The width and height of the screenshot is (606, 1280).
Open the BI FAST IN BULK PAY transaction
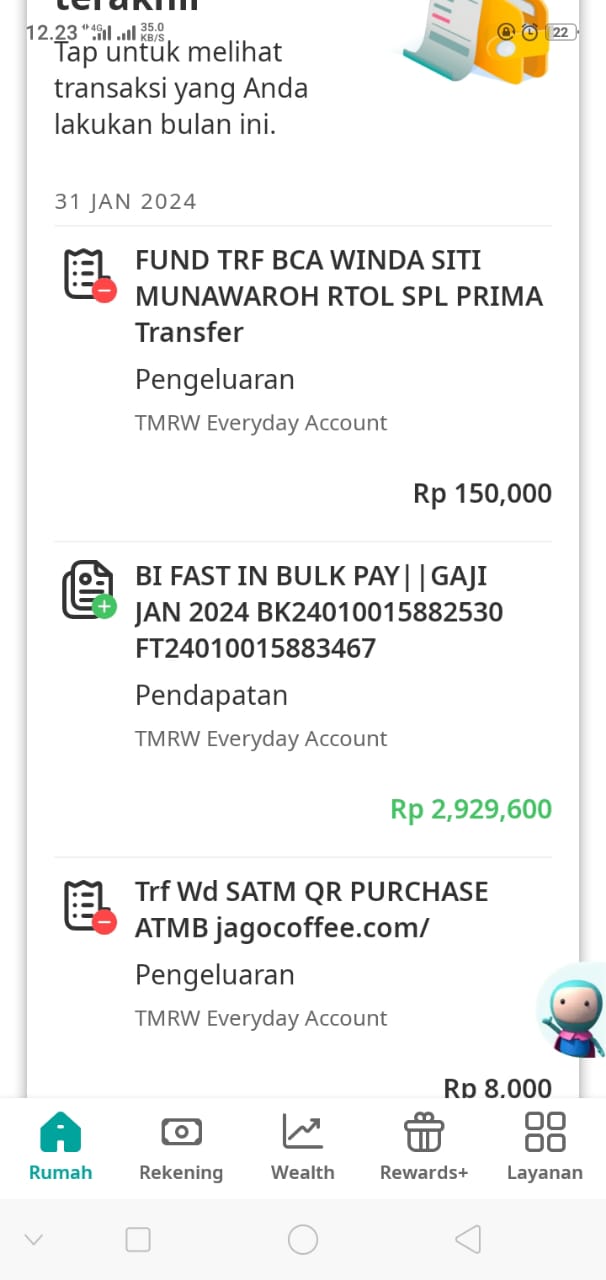coord(303,699)
